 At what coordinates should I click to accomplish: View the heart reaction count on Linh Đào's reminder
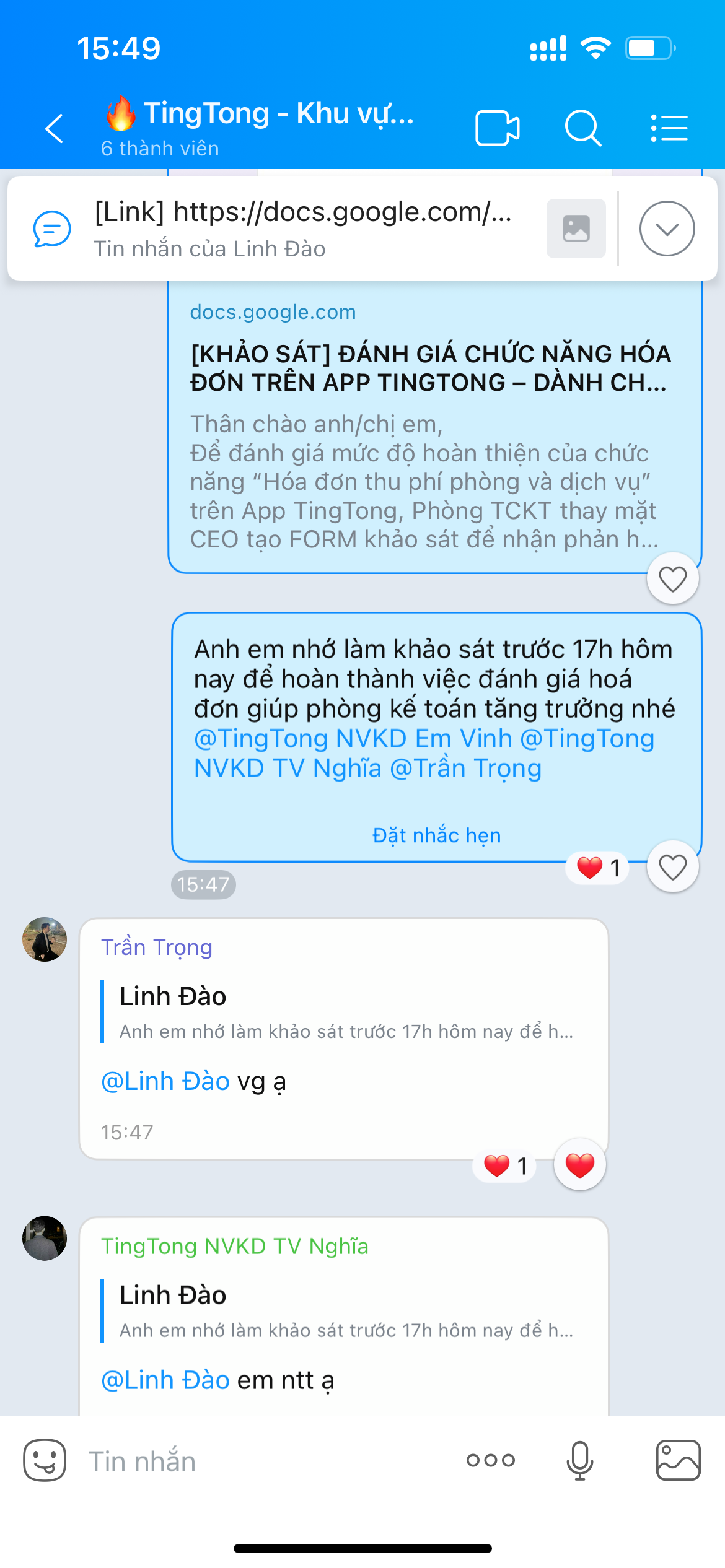click(x=597, y=868)
